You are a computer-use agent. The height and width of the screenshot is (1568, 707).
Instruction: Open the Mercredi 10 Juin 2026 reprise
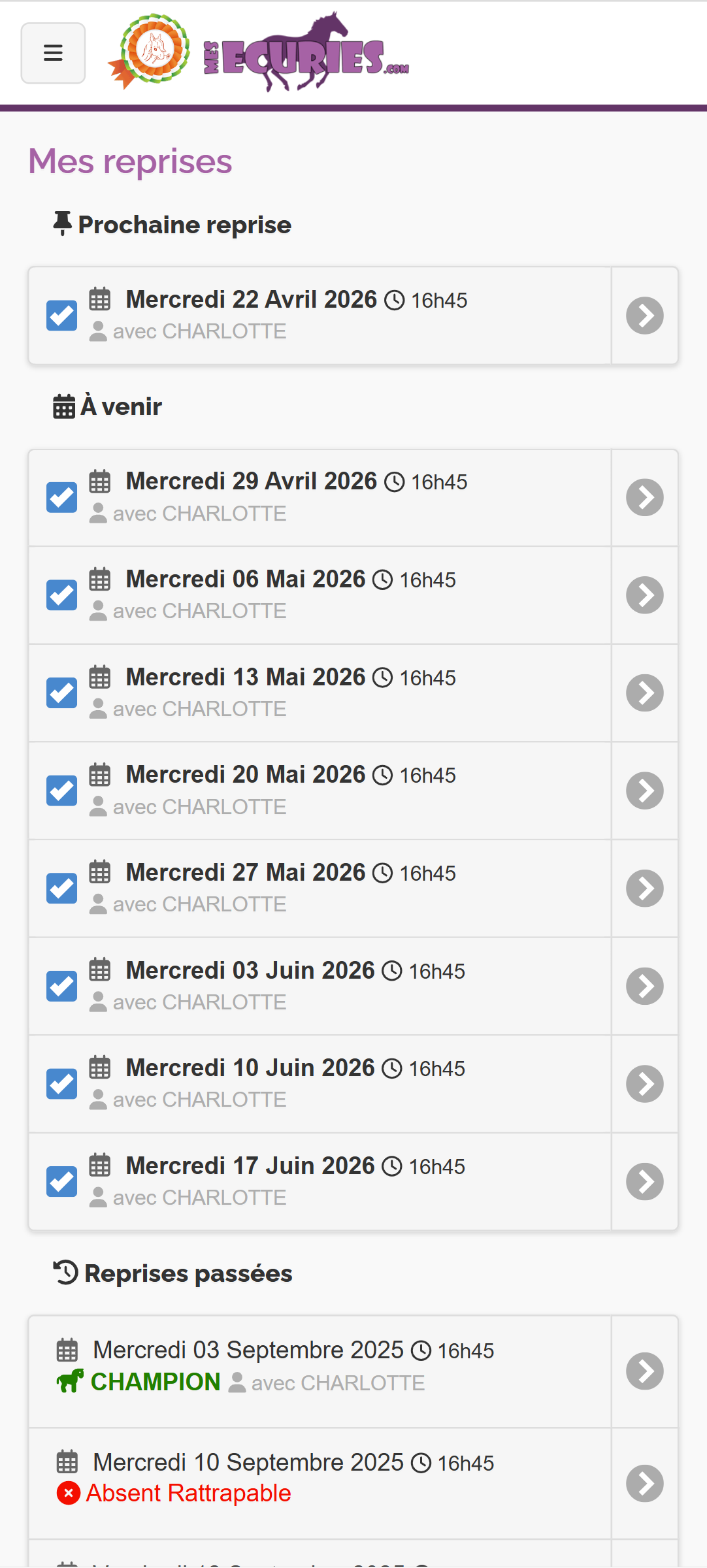(644, 1084)
